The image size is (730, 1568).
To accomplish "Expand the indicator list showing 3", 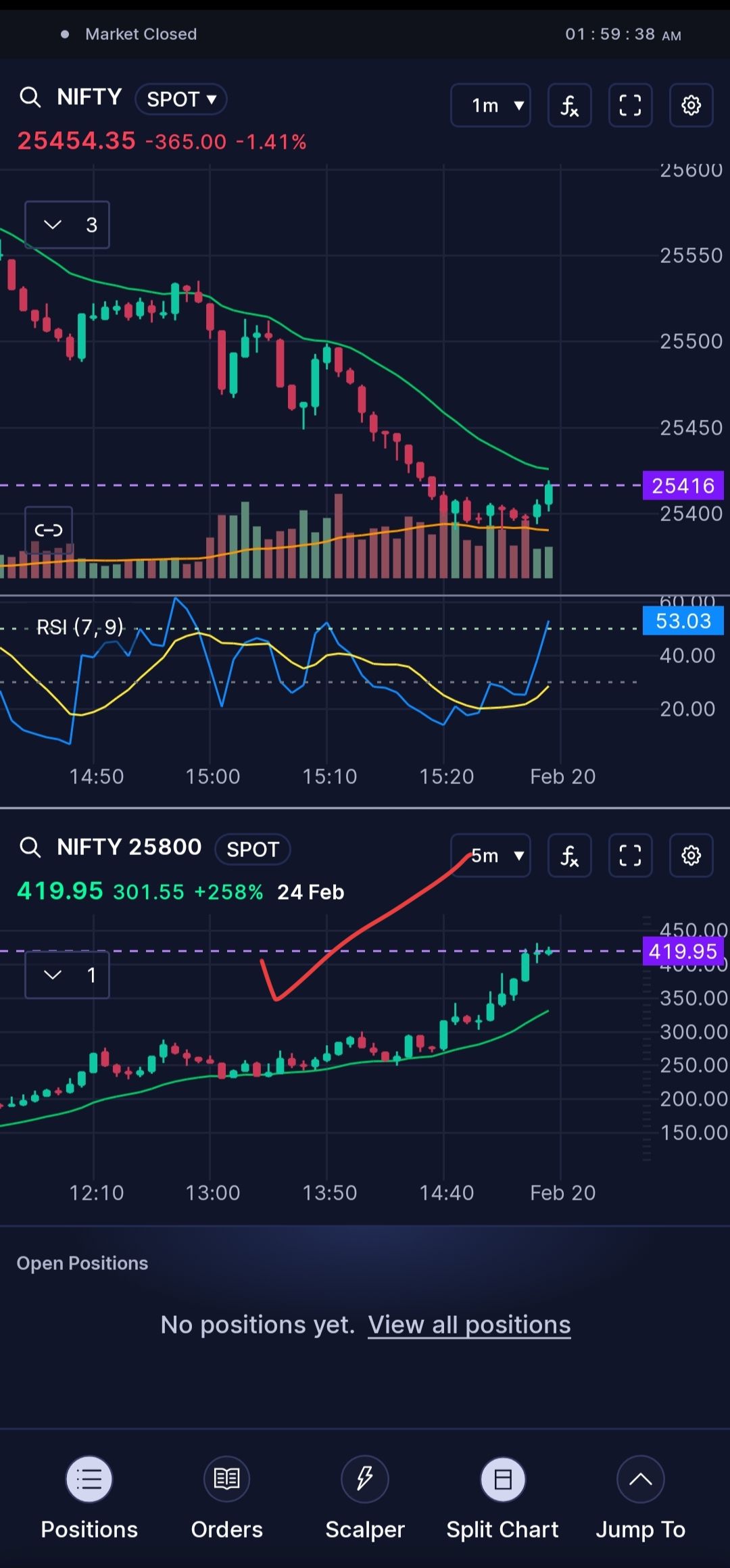I will (67, 225).
